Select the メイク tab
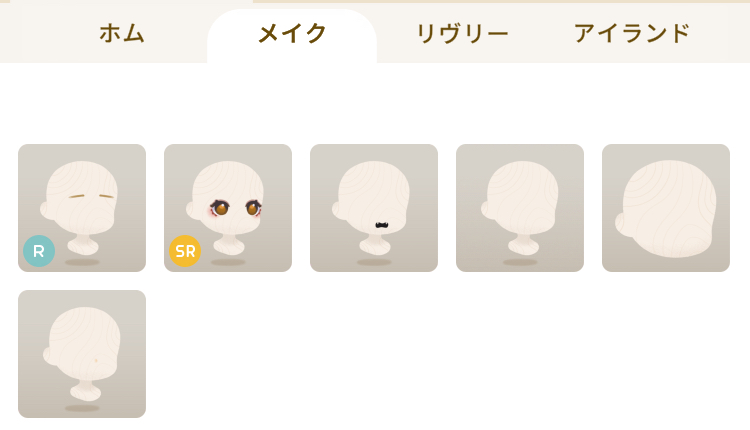Screen dimensions: 750x430 (x=292, y=33)
